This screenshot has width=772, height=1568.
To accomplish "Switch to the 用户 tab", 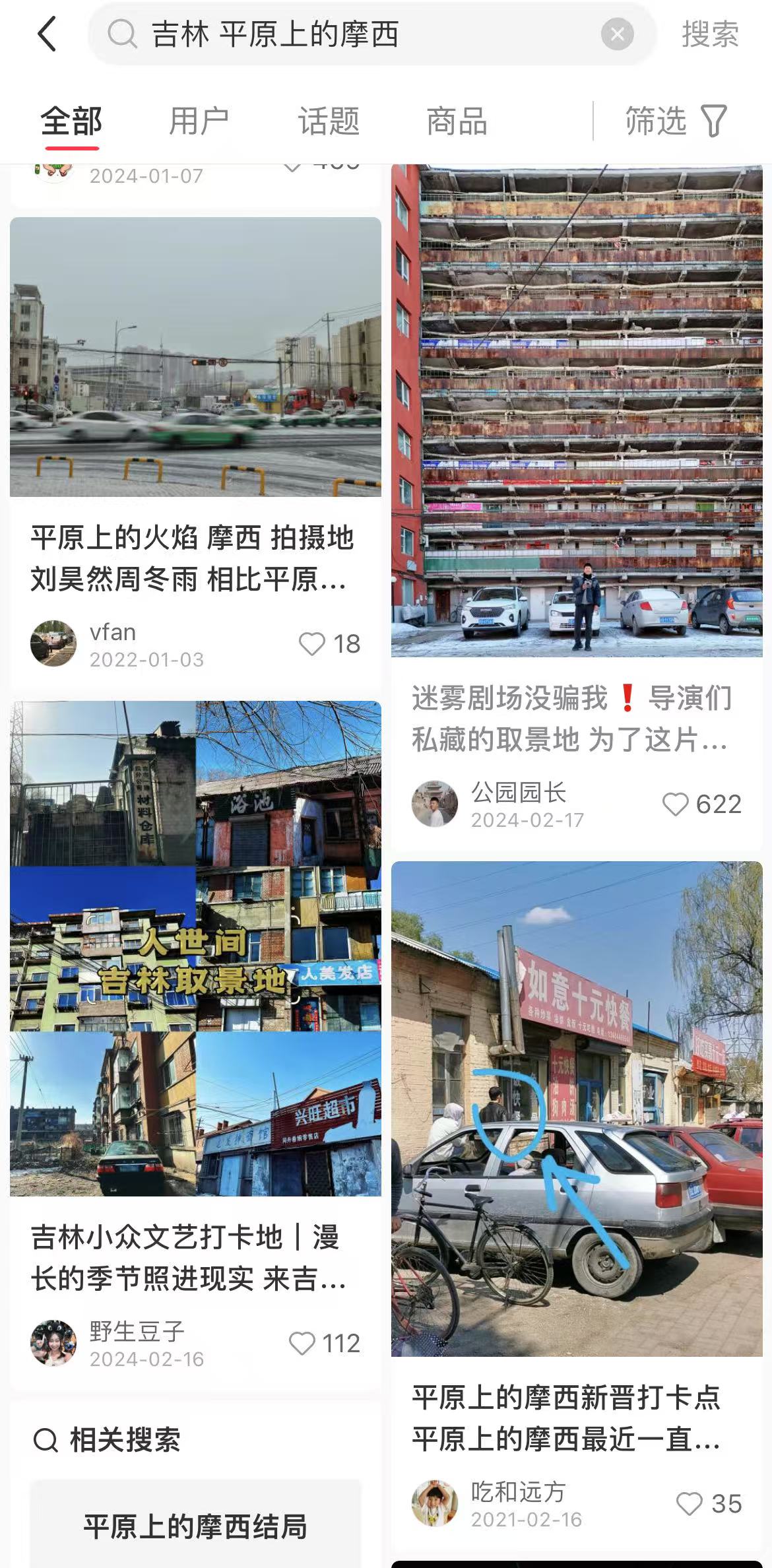I will (x=199, y=121).
